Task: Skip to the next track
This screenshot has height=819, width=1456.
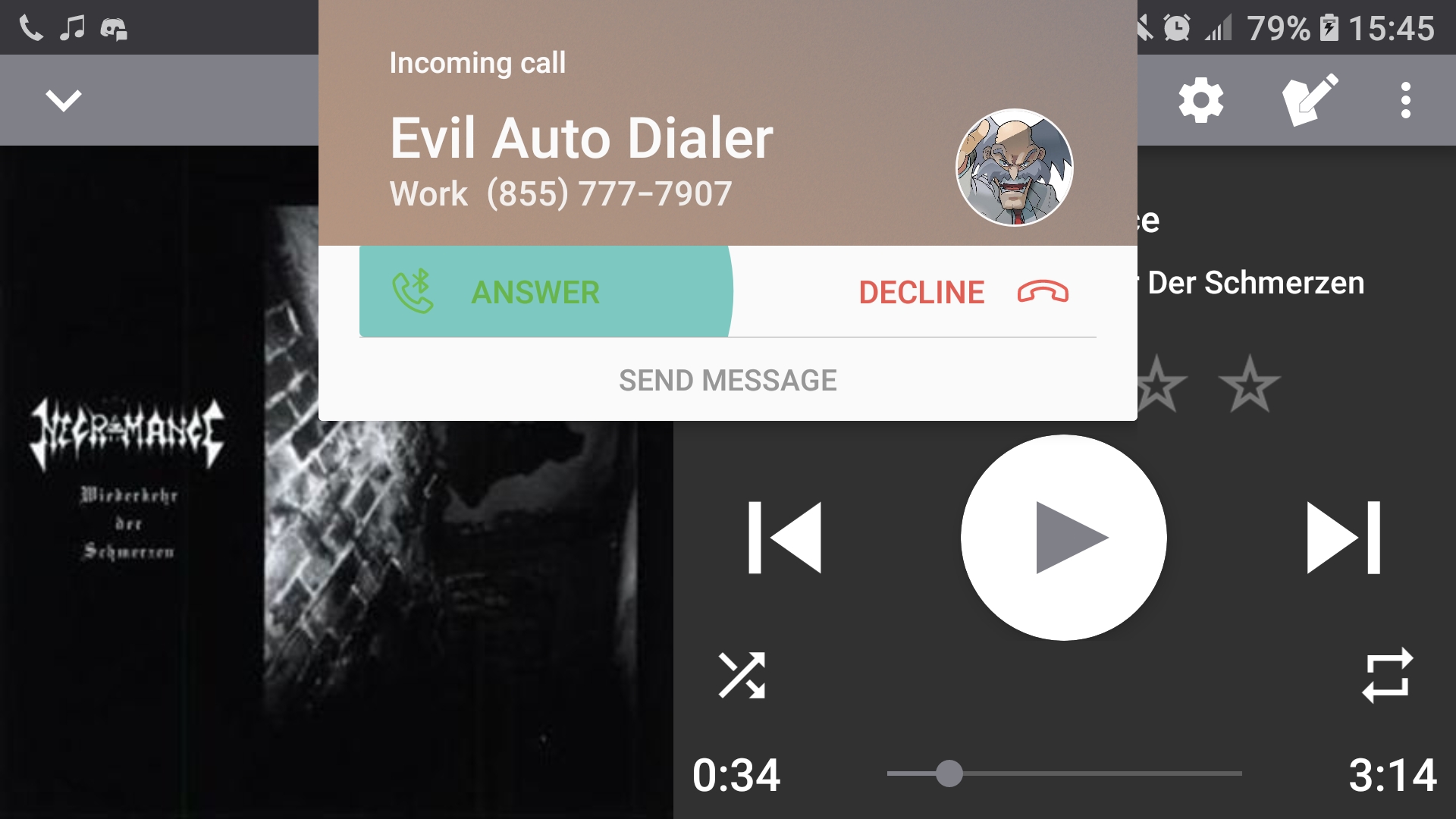Action: click(x=1343, y=537)
